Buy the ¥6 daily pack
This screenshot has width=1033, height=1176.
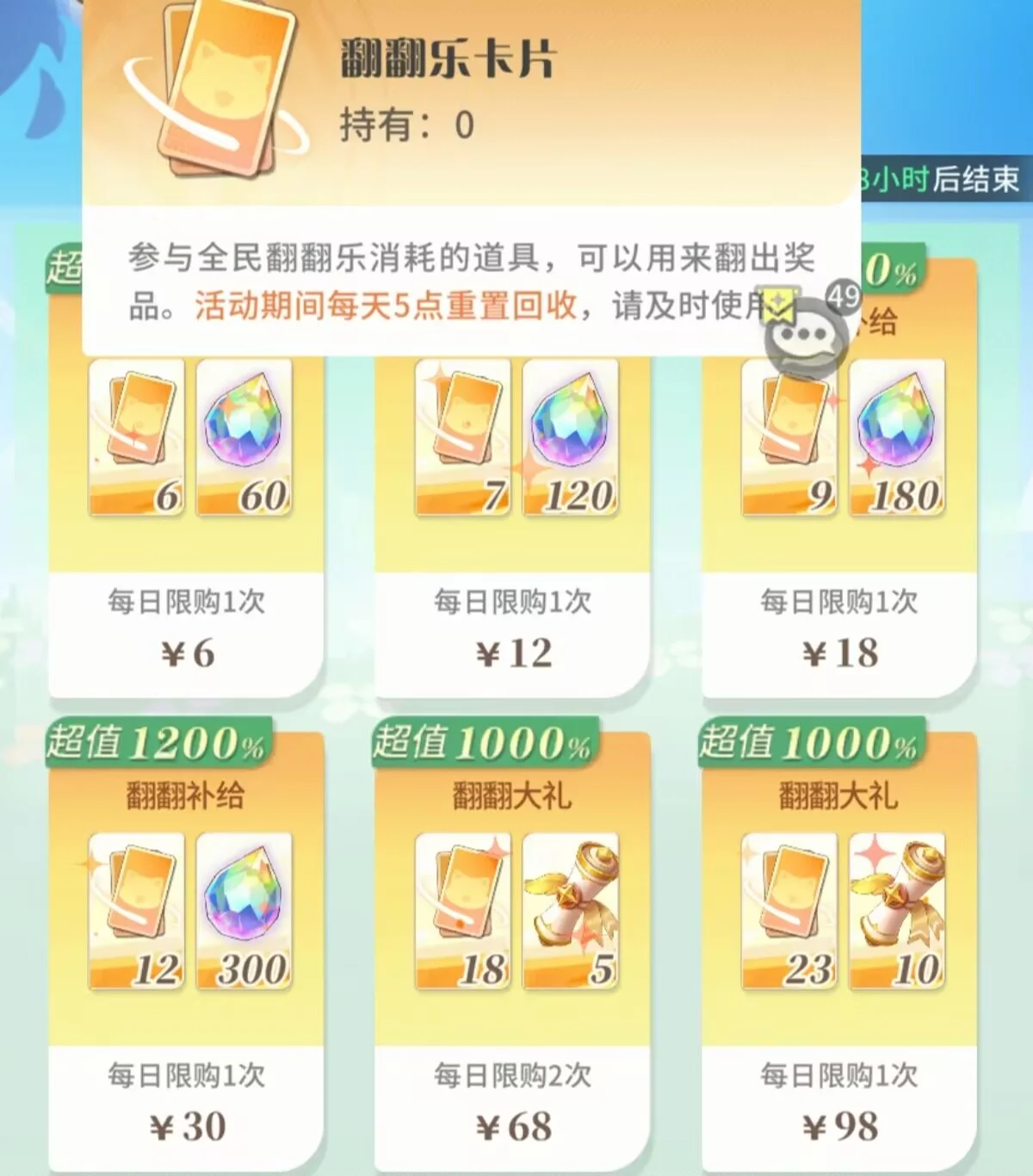pyautogui.click(x=187, y=653)
